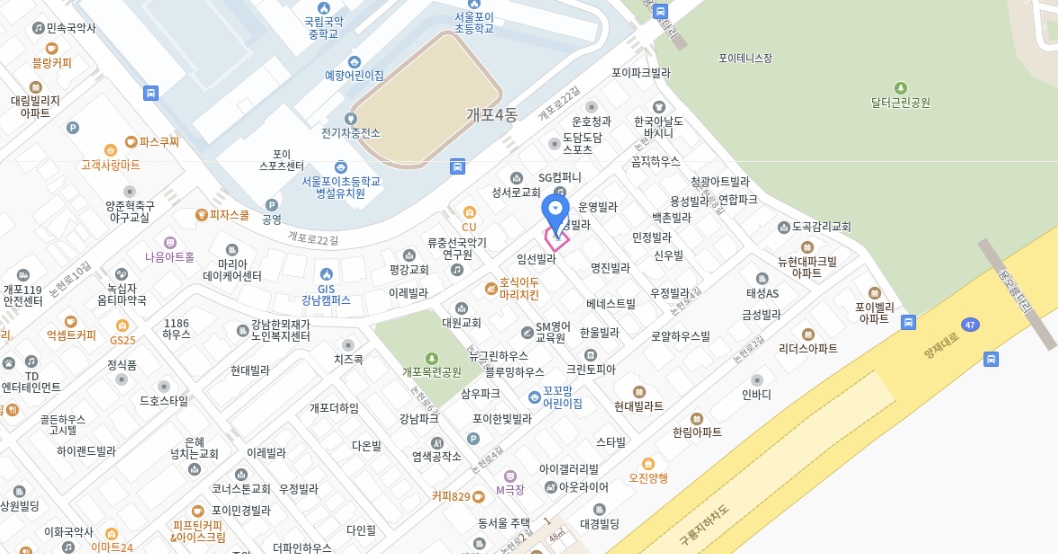The image size is (1058, 554).
Task: Open the 파스쿠찌 cafe marker
Action: click(130, 143)
